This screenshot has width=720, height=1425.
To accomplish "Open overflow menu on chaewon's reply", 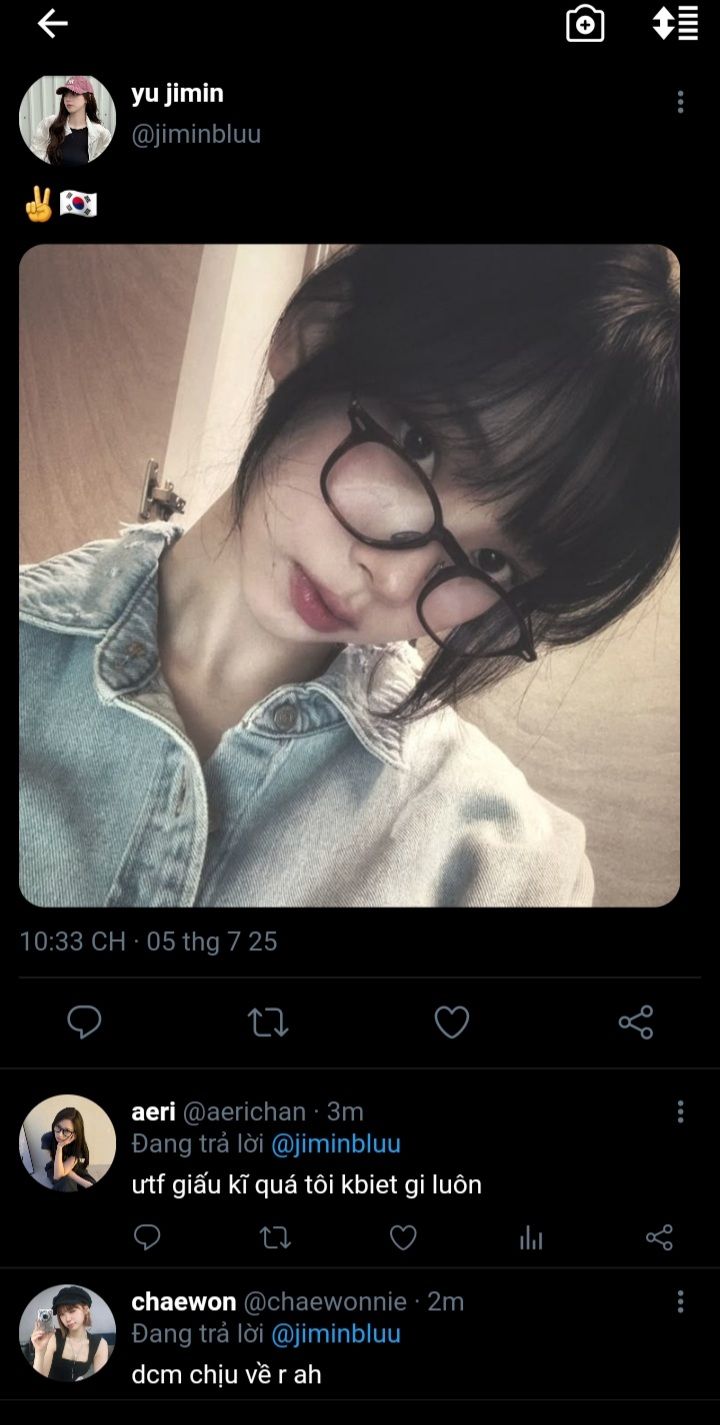I will (x=680, y=1302).
